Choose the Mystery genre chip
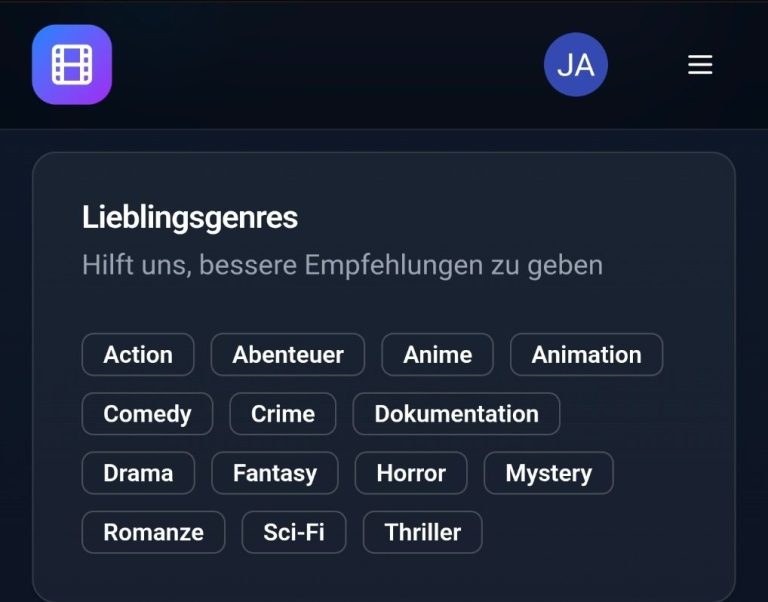The height and width of the screenshot is (602, 768). pyautogui.click(x=548, y=473)
